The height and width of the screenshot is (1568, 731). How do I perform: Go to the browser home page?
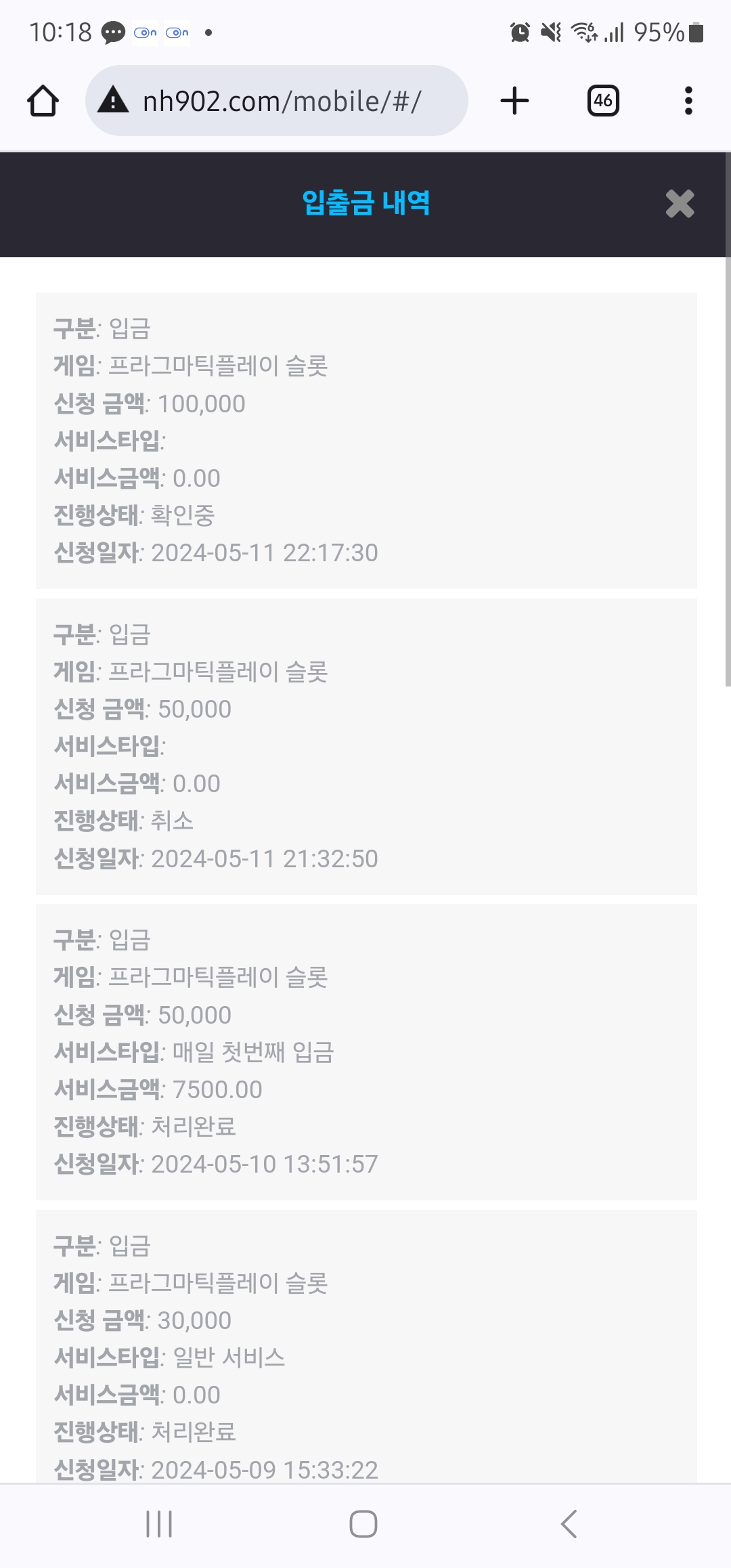[43, 101]
